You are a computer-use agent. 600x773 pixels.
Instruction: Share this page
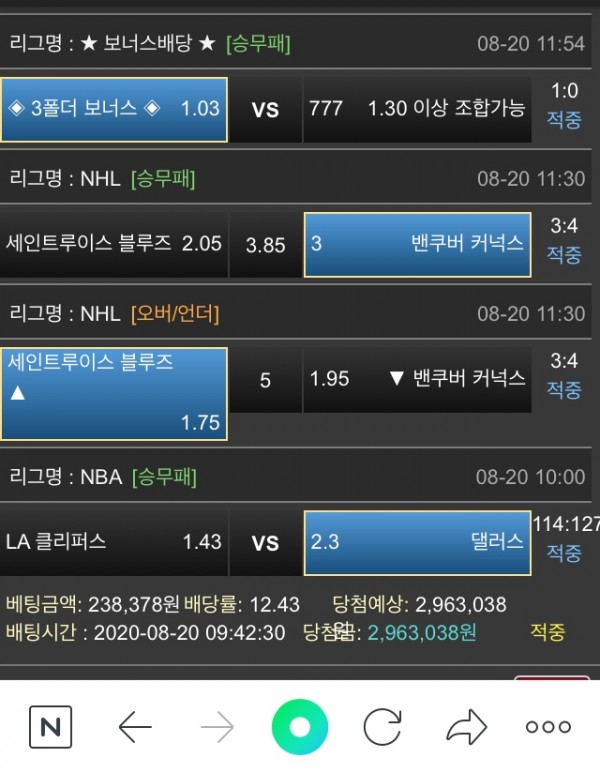click(465, 727)
